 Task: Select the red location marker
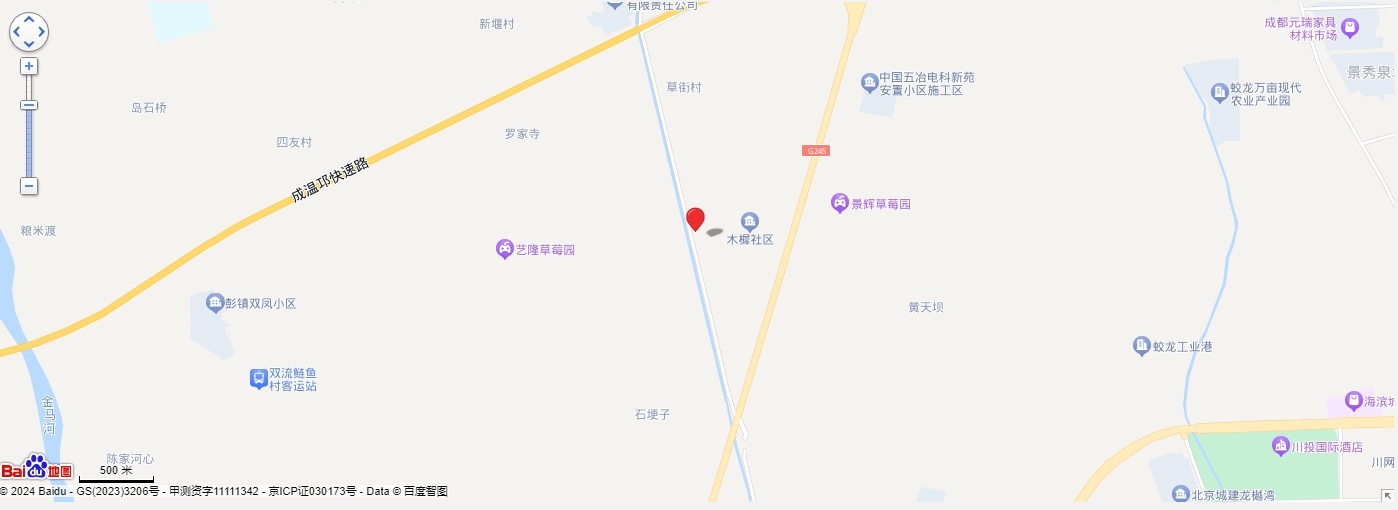[695, 219]
